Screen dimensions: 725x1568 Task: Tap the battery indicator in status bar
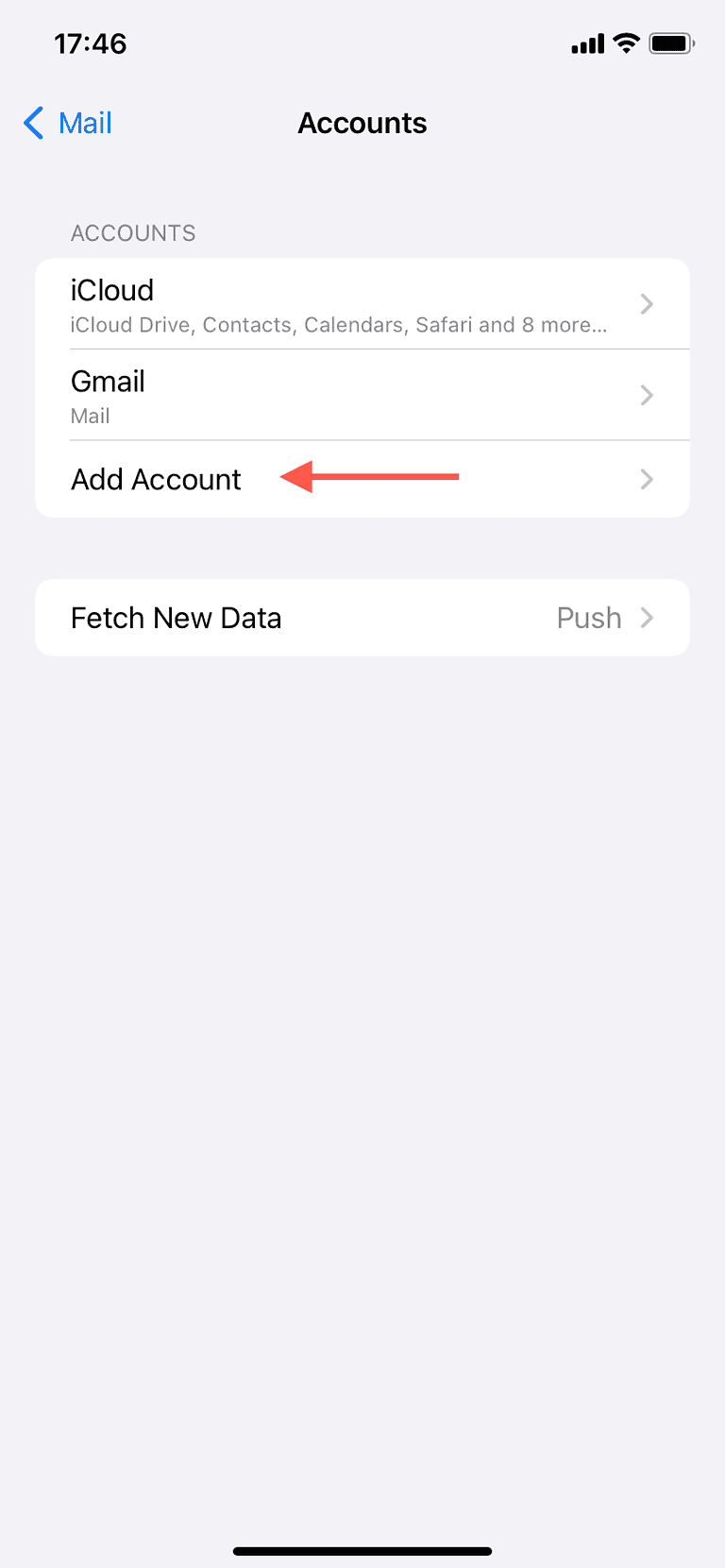[x=669, y=43]
